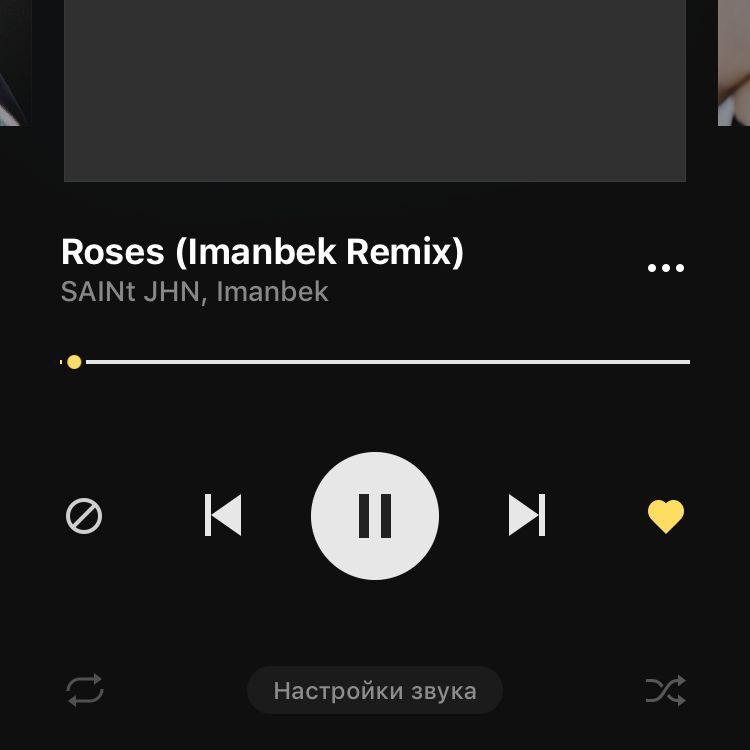The image size is (750, 750).
Task: Toggle shuffle playback
Action: click(666, 690)
